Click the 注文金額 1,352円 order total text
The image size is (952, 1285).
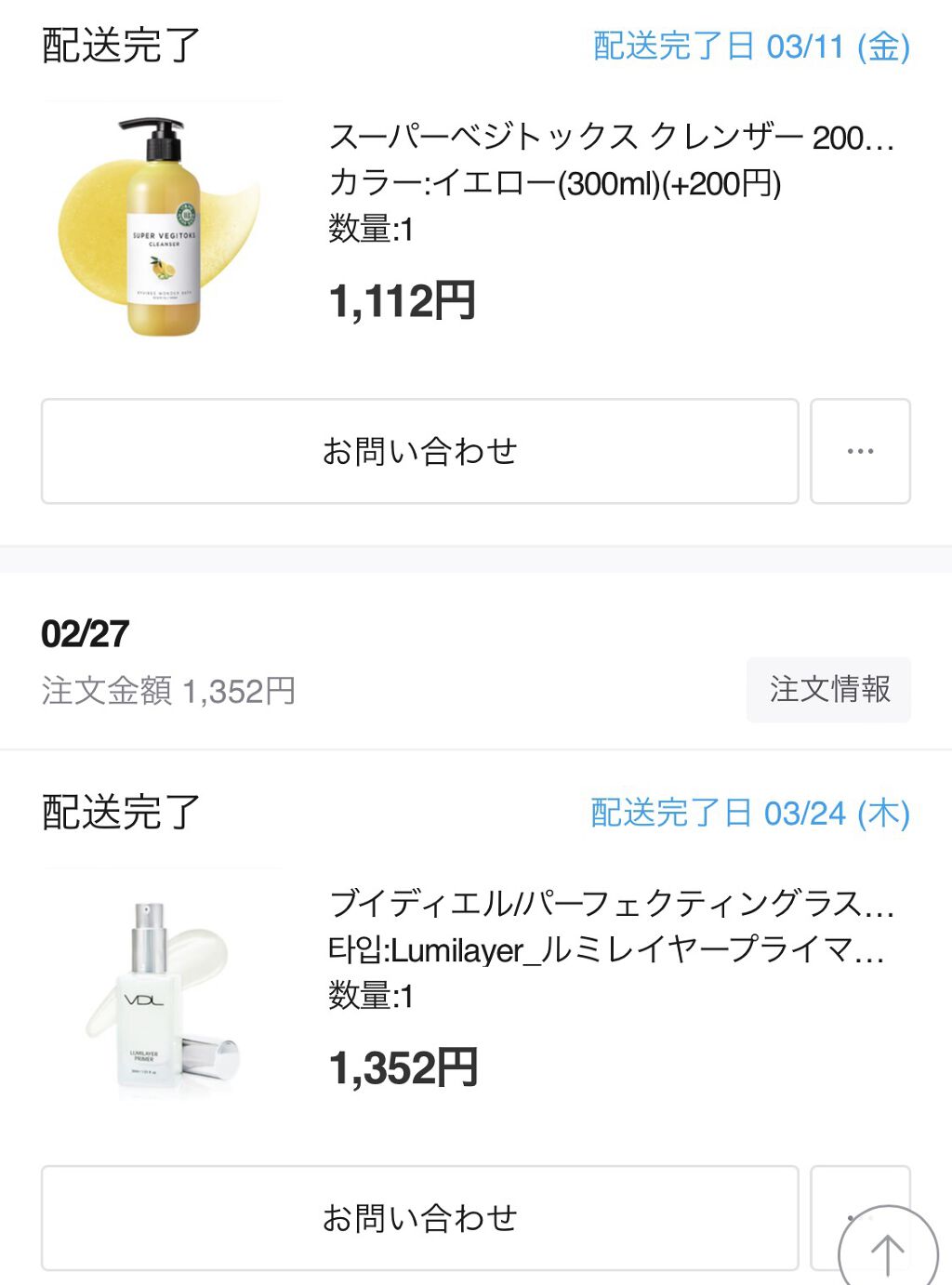[167, 690]
